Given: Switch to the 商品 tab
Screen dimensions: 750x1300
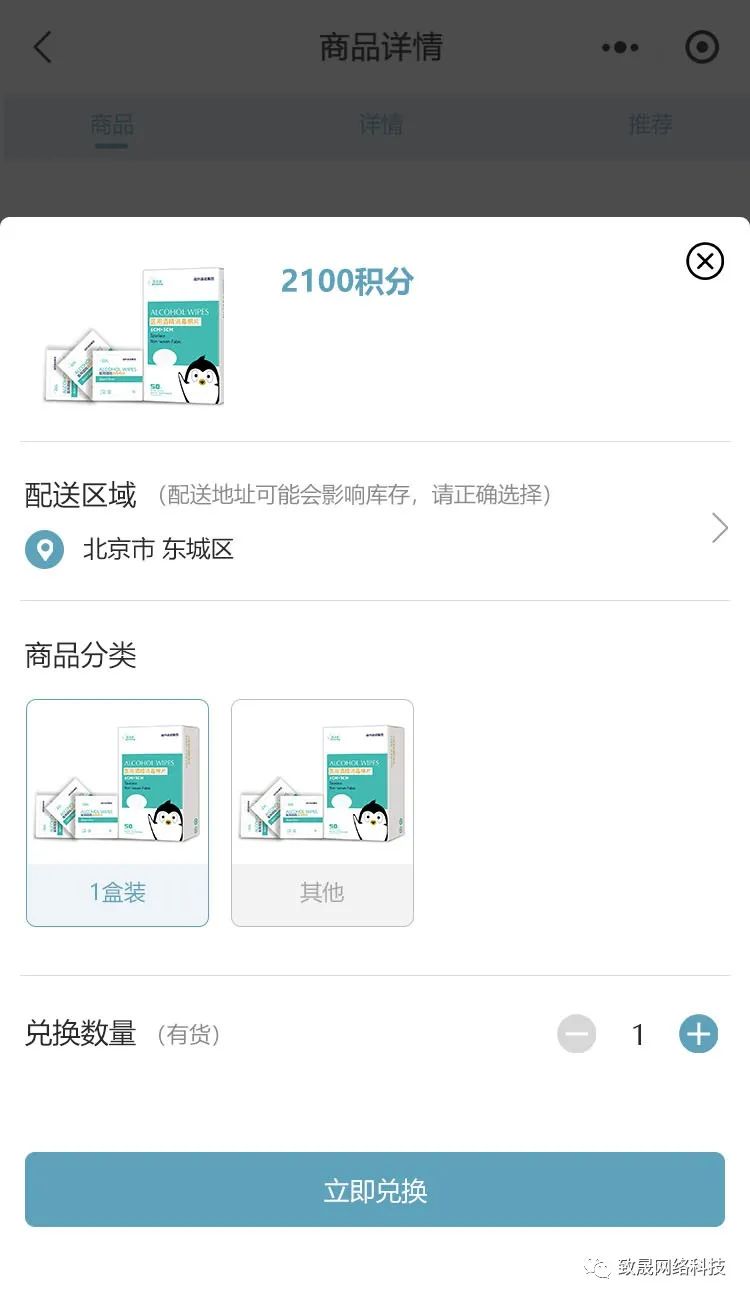Looking at the screenshot, I should click(112, 125).
